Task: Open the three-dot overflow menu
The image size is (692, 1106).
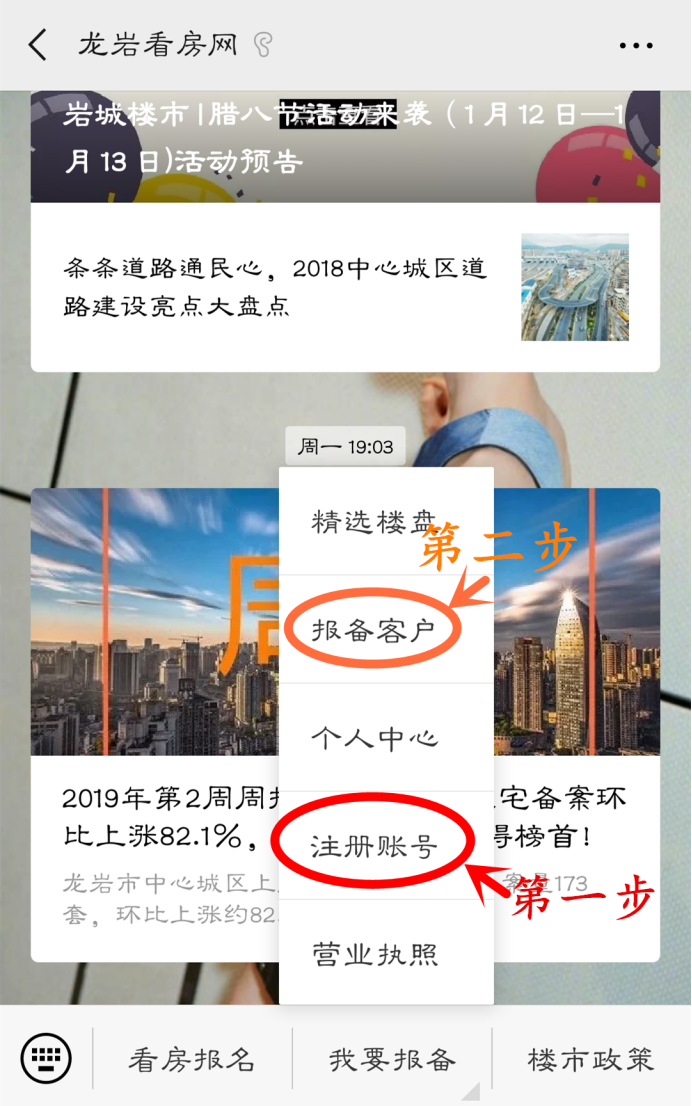Action: [635, 46]
